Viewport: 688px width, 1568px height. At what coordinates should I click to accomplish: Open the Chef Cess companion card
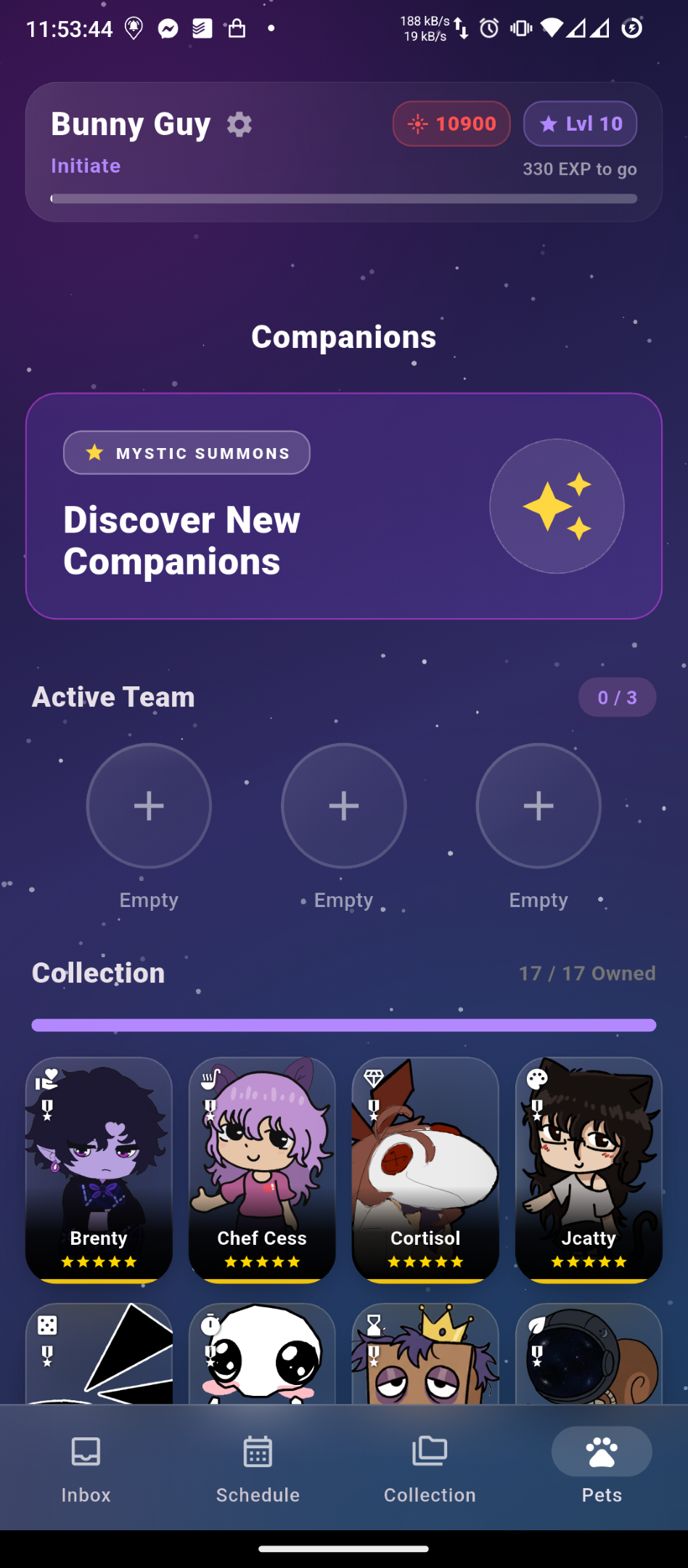pos(262,1169)
